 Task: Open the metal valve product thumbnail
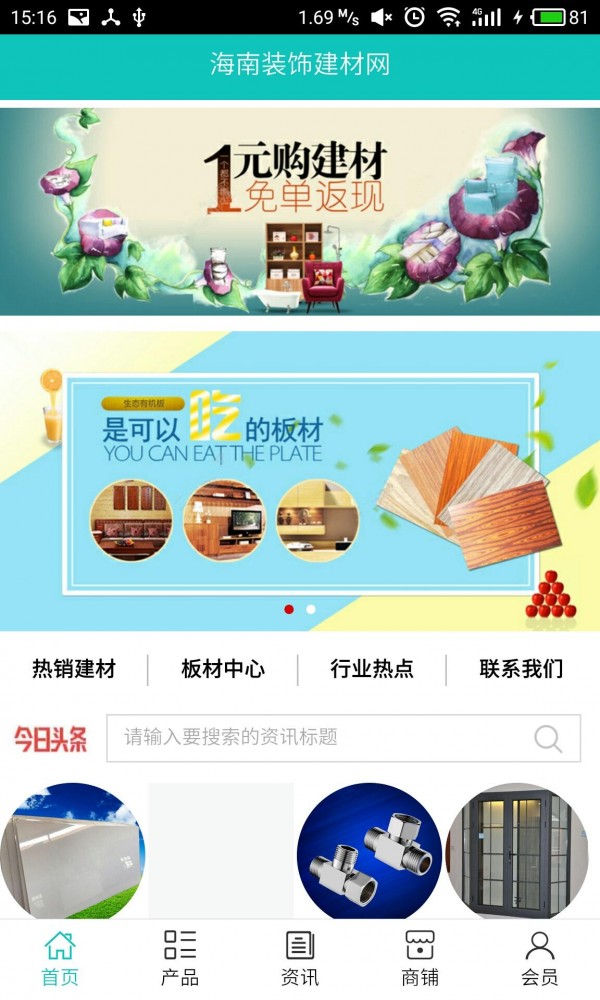tap(369, 852)
